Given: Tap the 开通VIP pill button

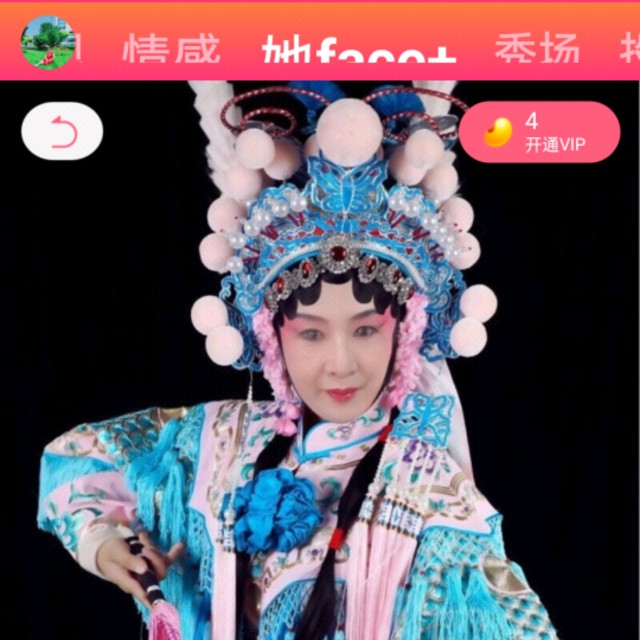Looking at the screenshot, I should tap(539, 132).
